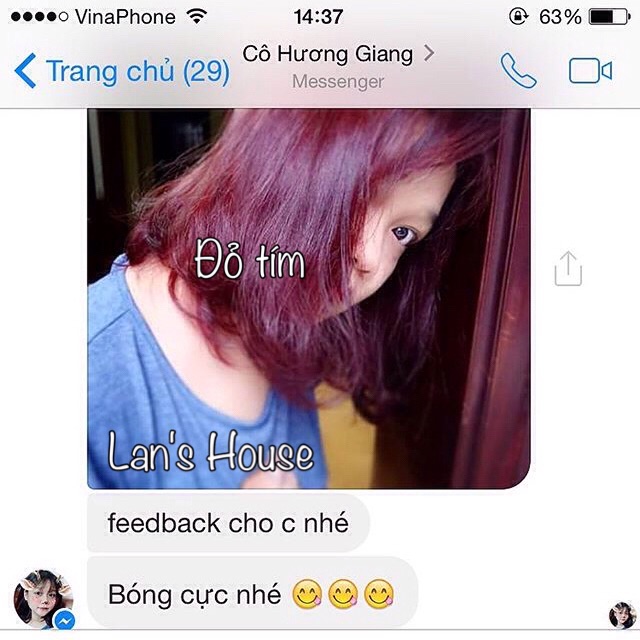The width and height of the screenshot is (640, 640).
Task: Go back to Trang chủ
Action: tap(120, 72)
